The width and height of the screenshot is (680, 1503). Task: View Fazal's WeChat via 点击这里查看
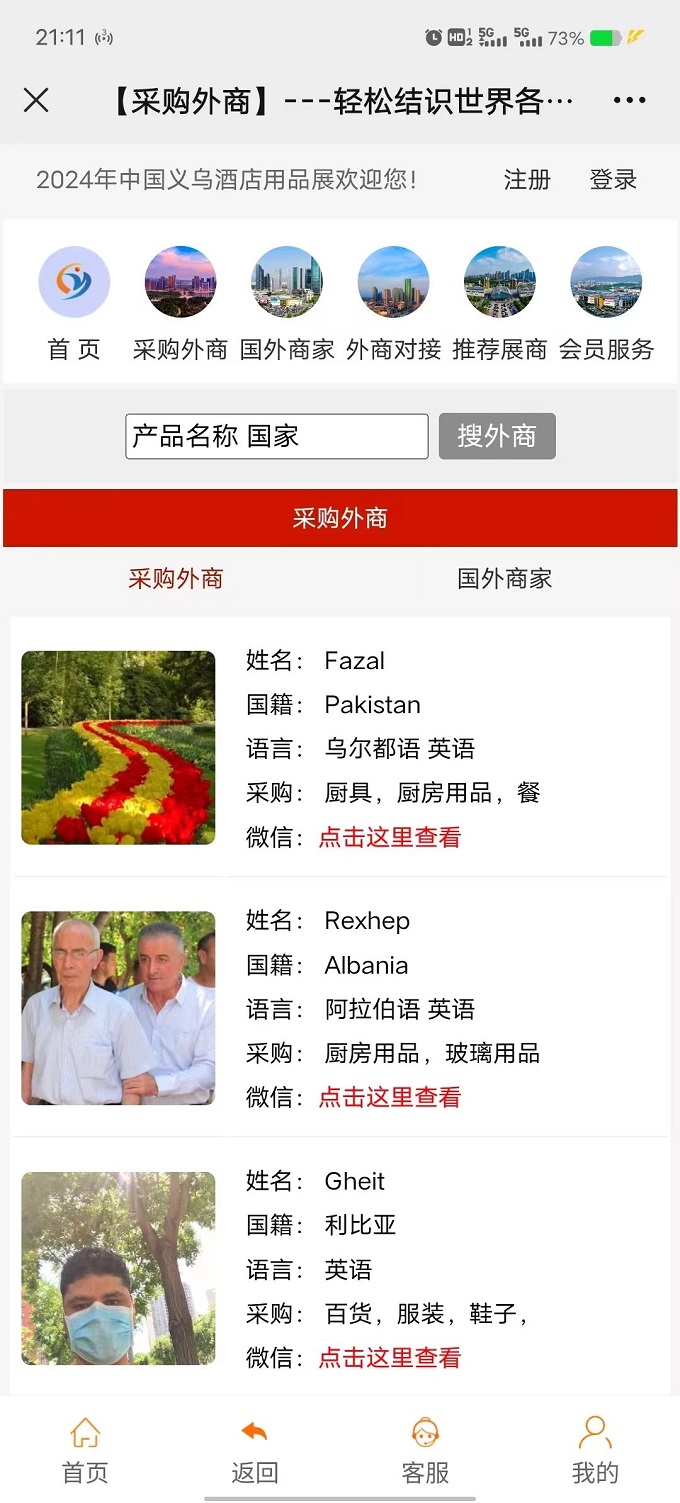pyautogui.click(x=390, y=837)
